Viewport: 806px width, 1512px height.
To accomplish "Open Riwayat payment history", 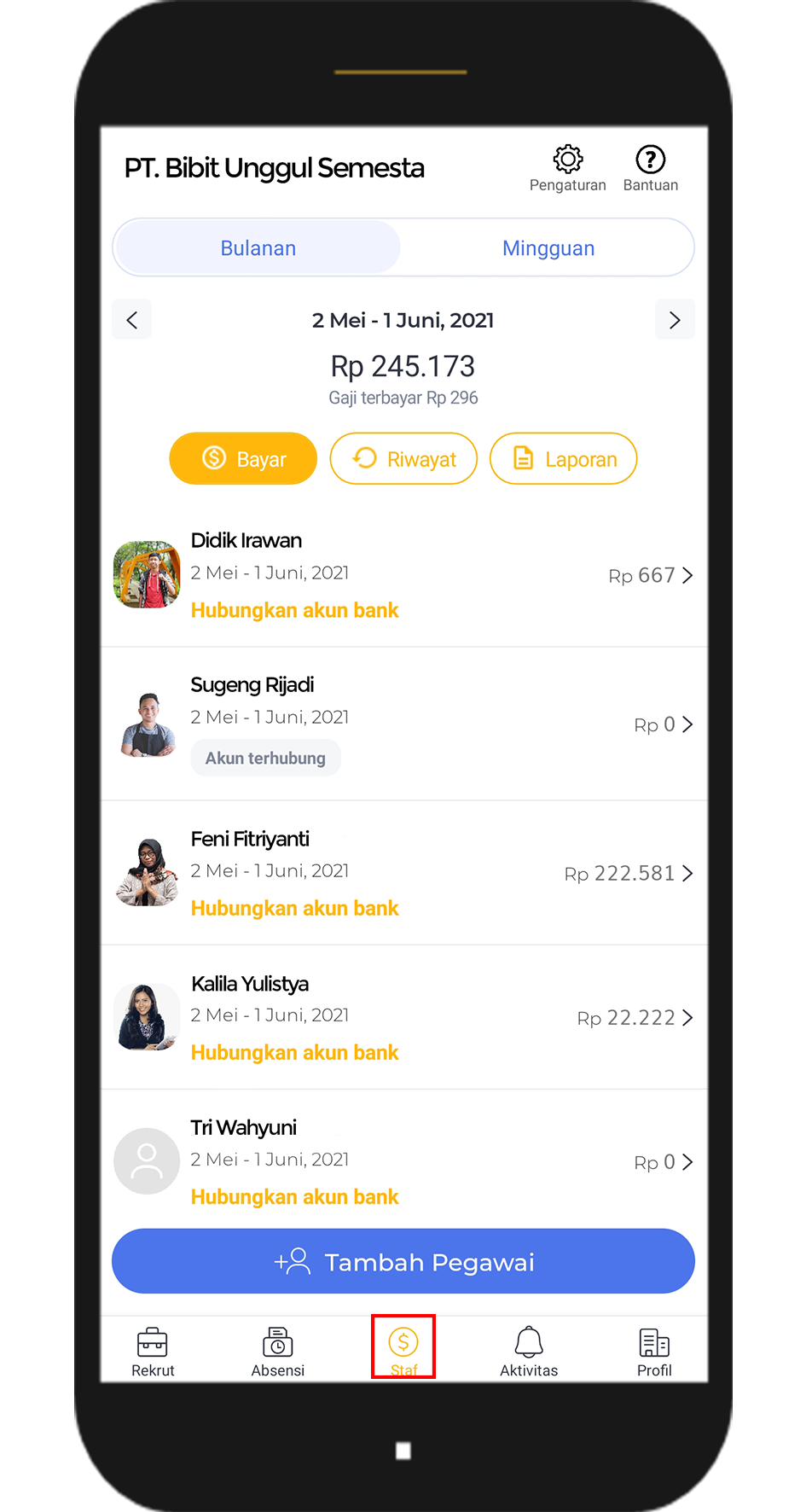I will 403,459.
